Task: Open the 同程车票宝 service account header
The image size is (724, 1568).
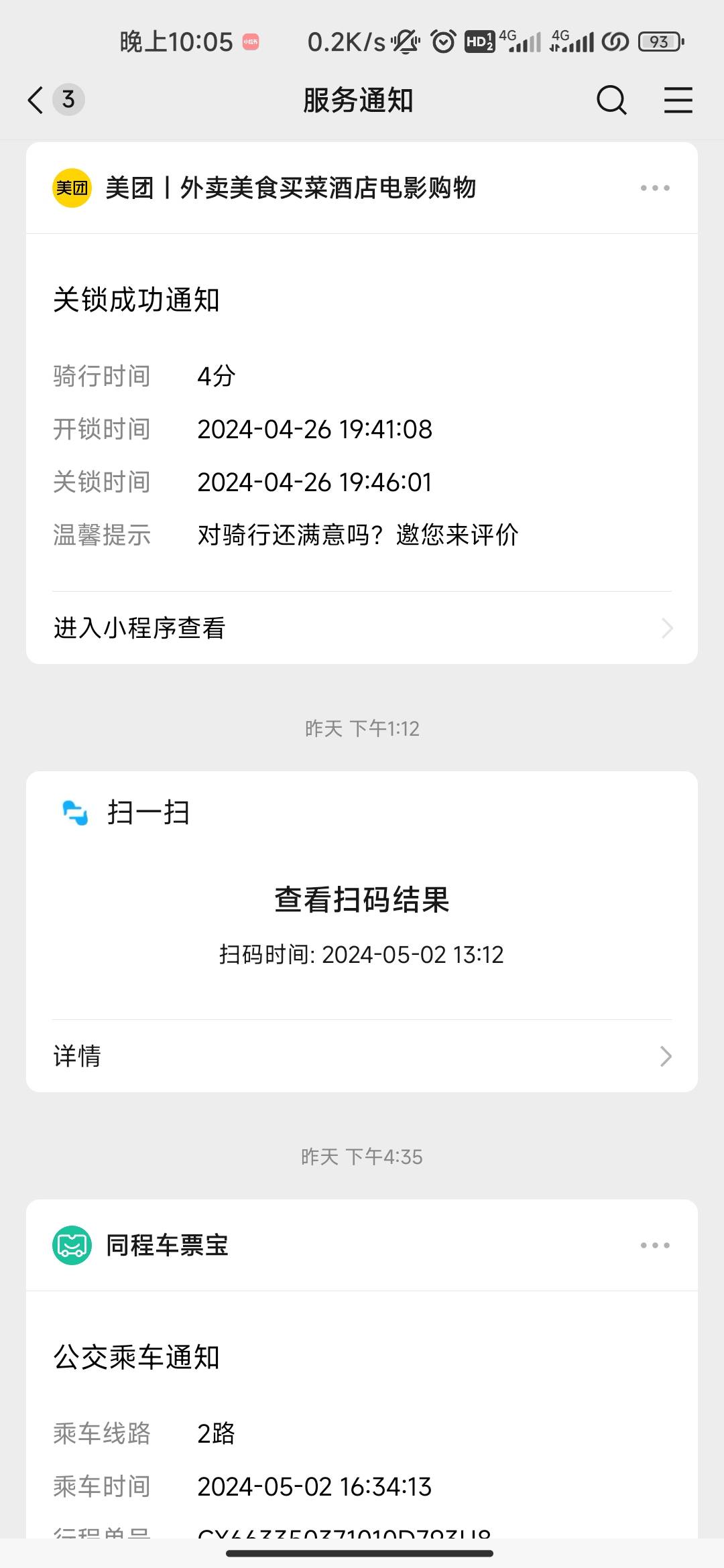Action: tap(168, 1246)
